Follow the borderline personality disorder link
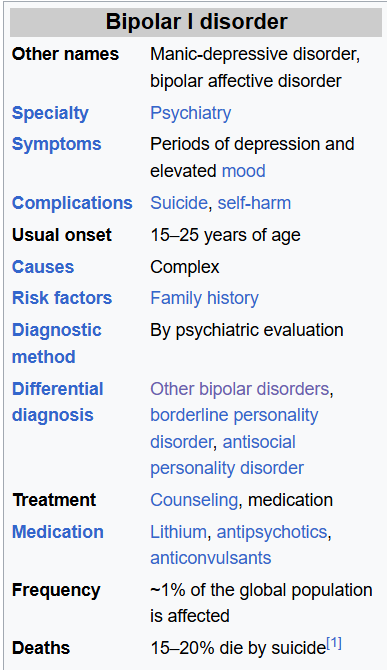Image resolution: width=387 pixels, height=670 pixels. coord(234,428)
